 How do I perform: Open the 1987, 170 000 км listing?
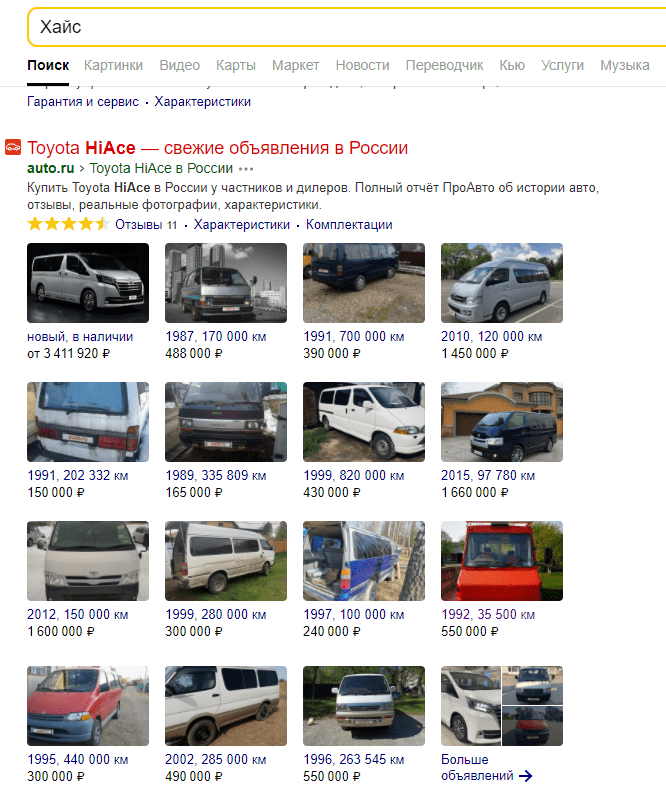tap(225, 283)
